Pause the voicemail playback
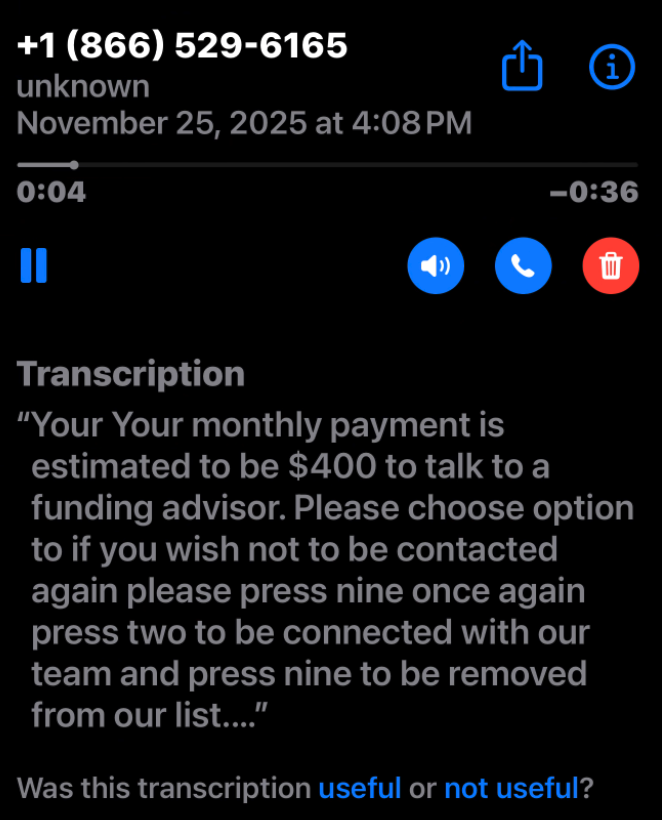 coord(34,266)
